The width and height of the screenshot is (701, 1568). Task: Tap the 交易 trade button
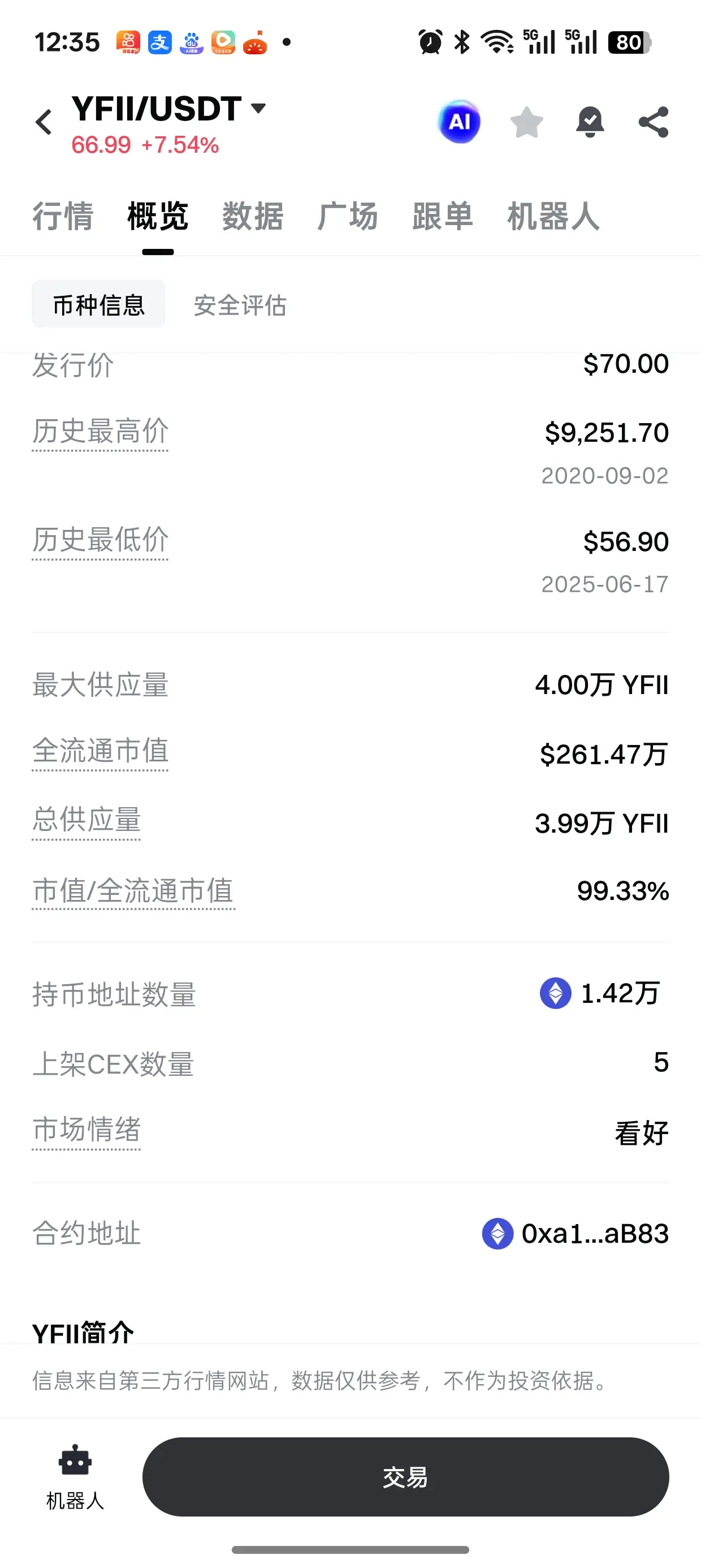(405, 1477)
